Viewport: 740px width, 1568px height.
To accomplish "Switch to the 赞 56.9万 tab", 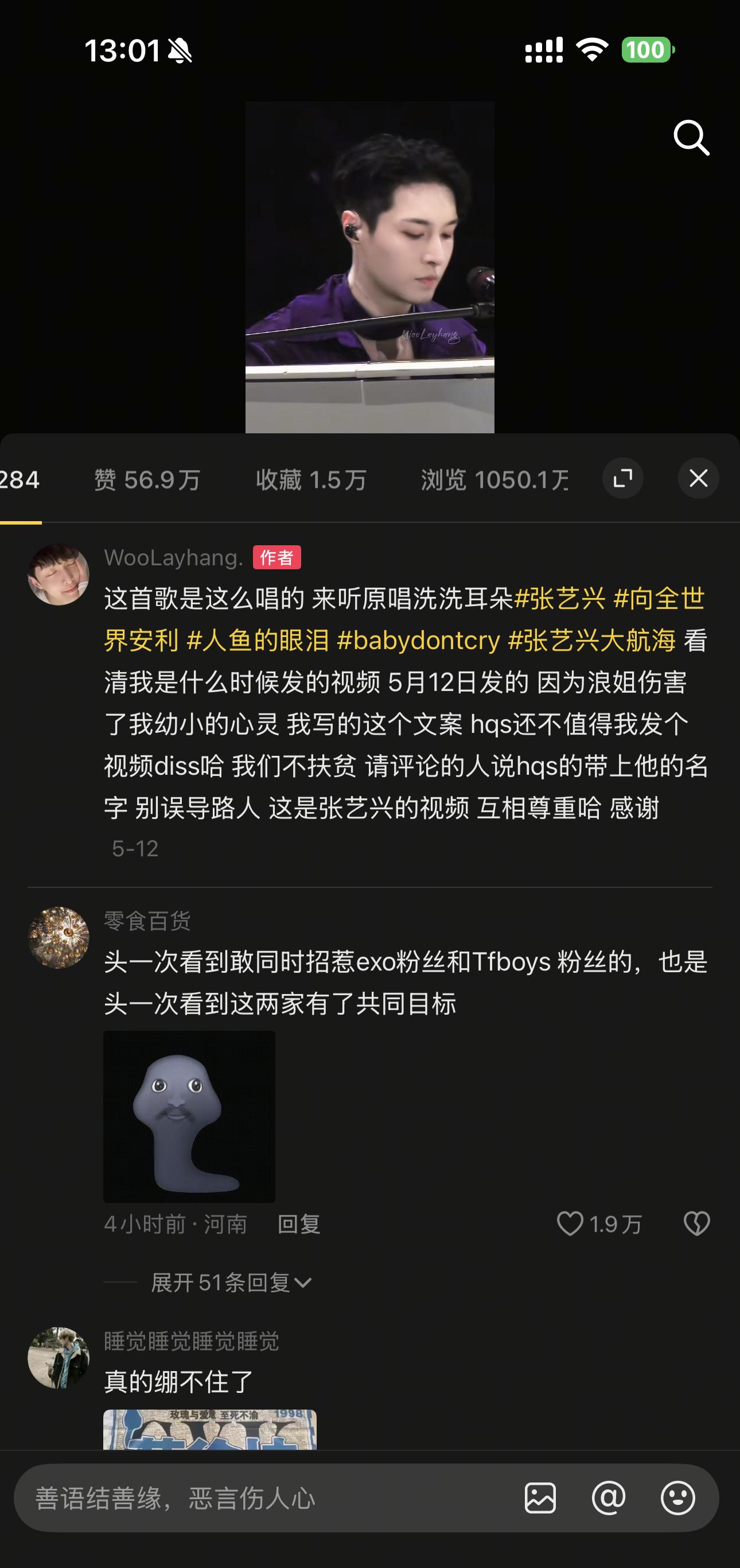I will pyautogui.click(x=147, y=480).
